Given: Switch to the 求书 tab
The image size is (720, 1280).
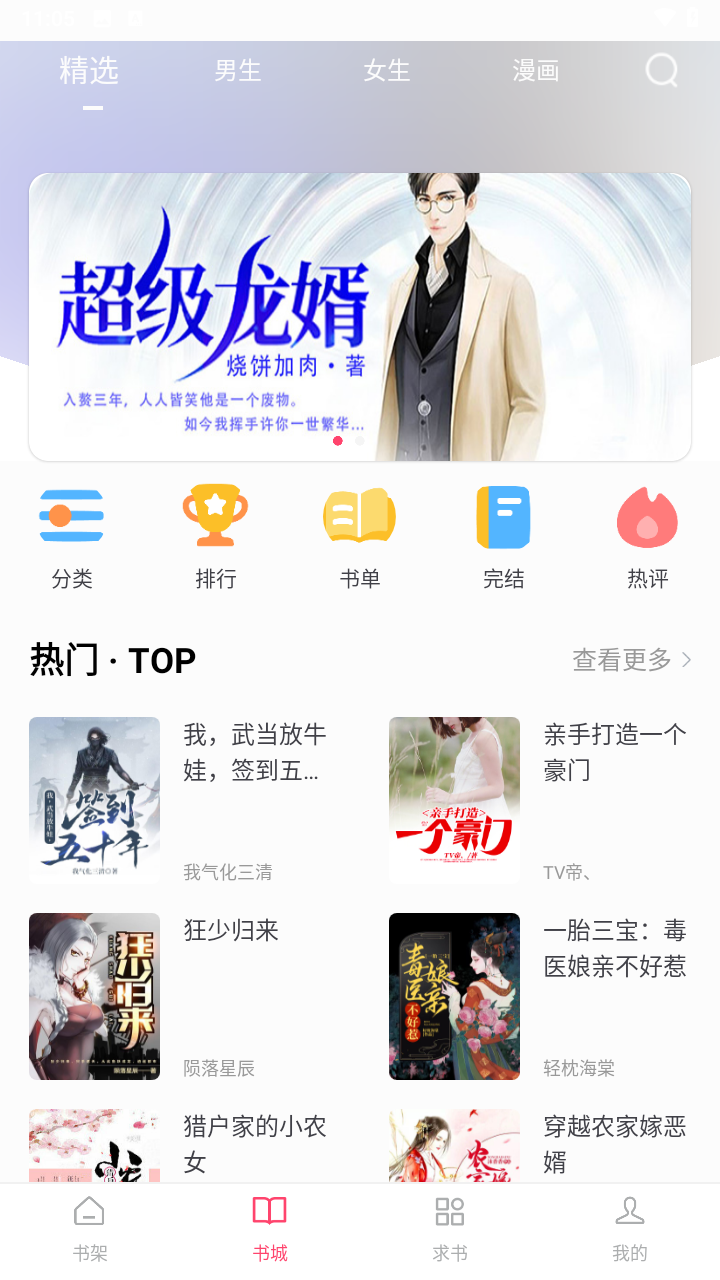Looking at the screenshot, I should 450,1230.
